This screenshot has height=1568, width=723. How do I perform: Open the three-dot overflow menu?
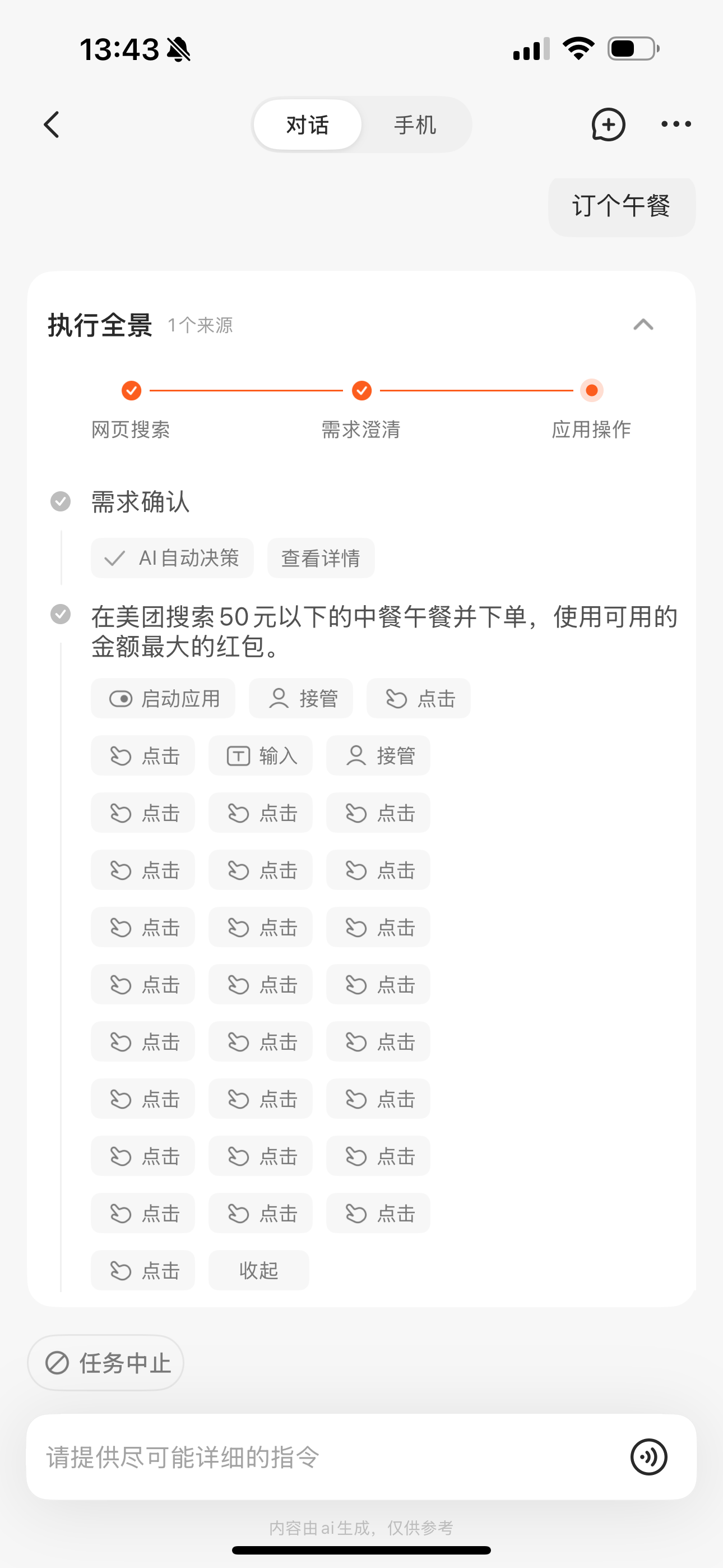676,124
